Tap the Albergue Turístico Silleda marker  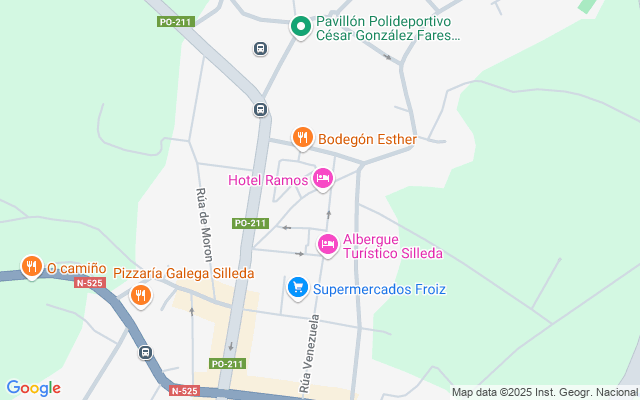[x=328, y=244]
